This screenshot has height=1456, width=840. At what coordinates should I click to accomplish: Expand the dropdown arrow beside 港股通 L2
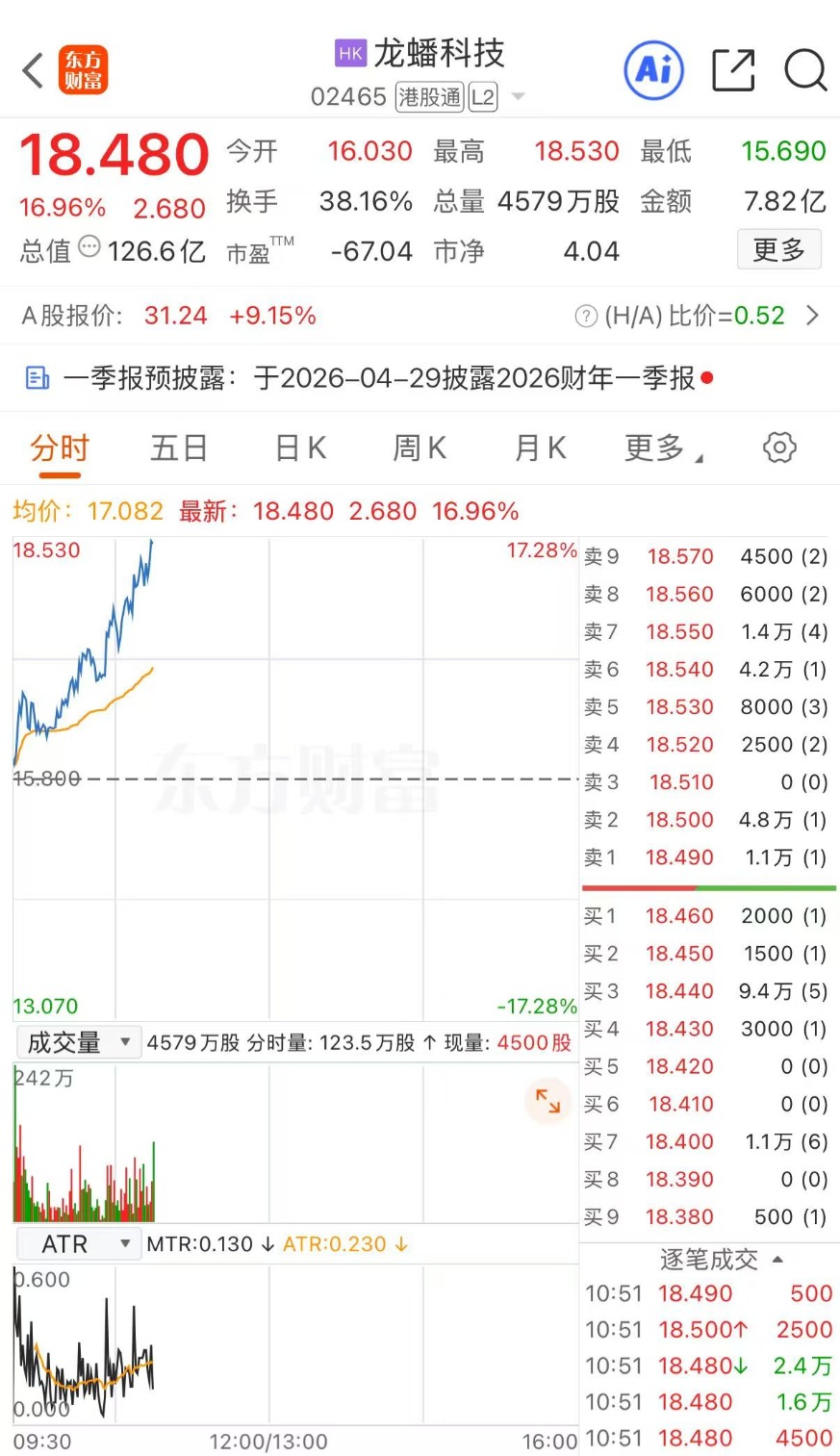pos(517,97)
